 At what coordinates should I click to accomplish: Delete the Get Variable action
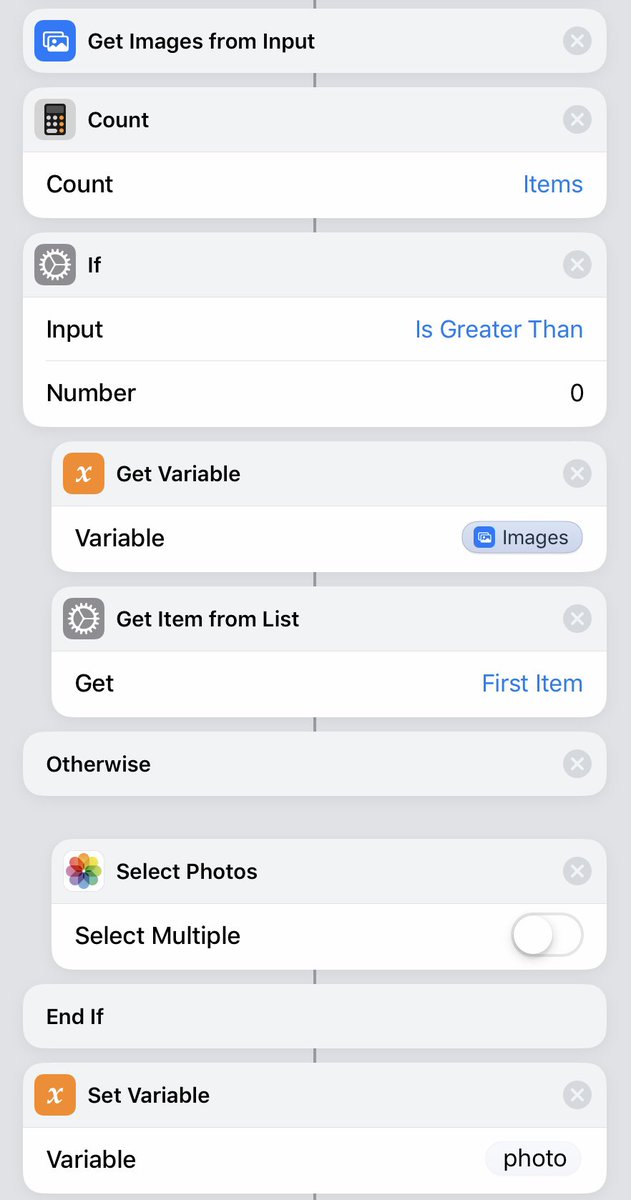pyautogui.click(x=577, y=474)
